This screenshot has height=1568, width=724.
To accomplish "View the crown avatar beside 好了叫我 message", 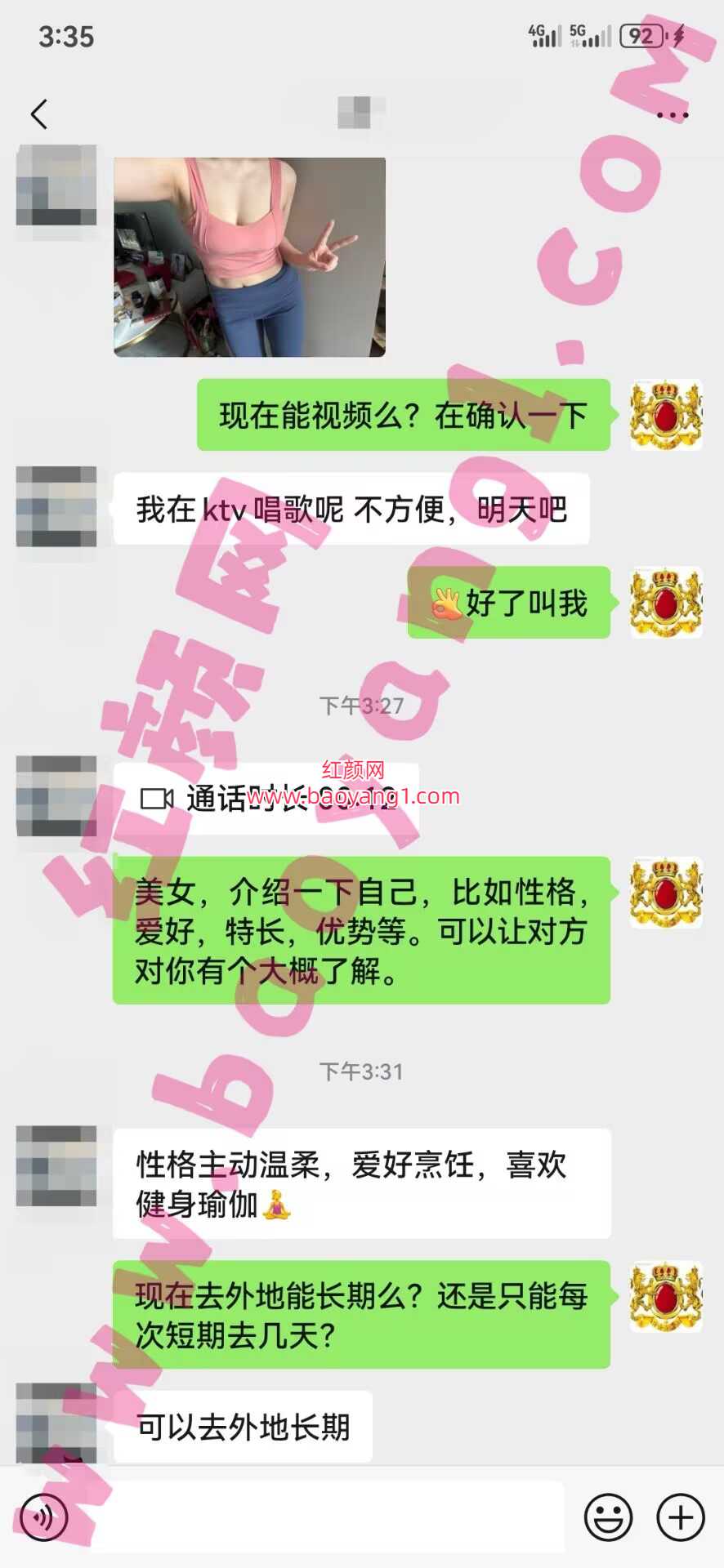I will [x=665, y=603].
